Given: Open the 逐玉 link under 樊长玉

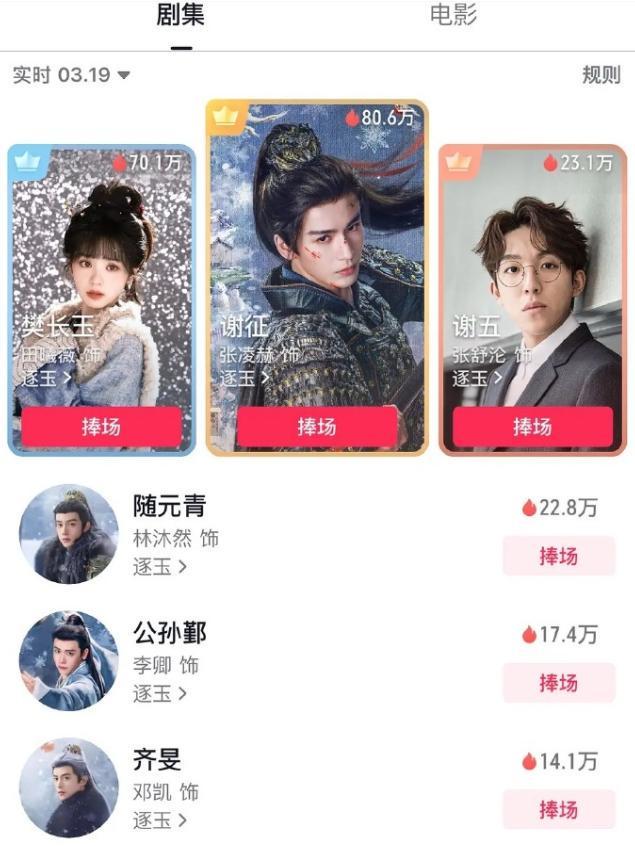Looking at the screenshot, I should (46, 378).
